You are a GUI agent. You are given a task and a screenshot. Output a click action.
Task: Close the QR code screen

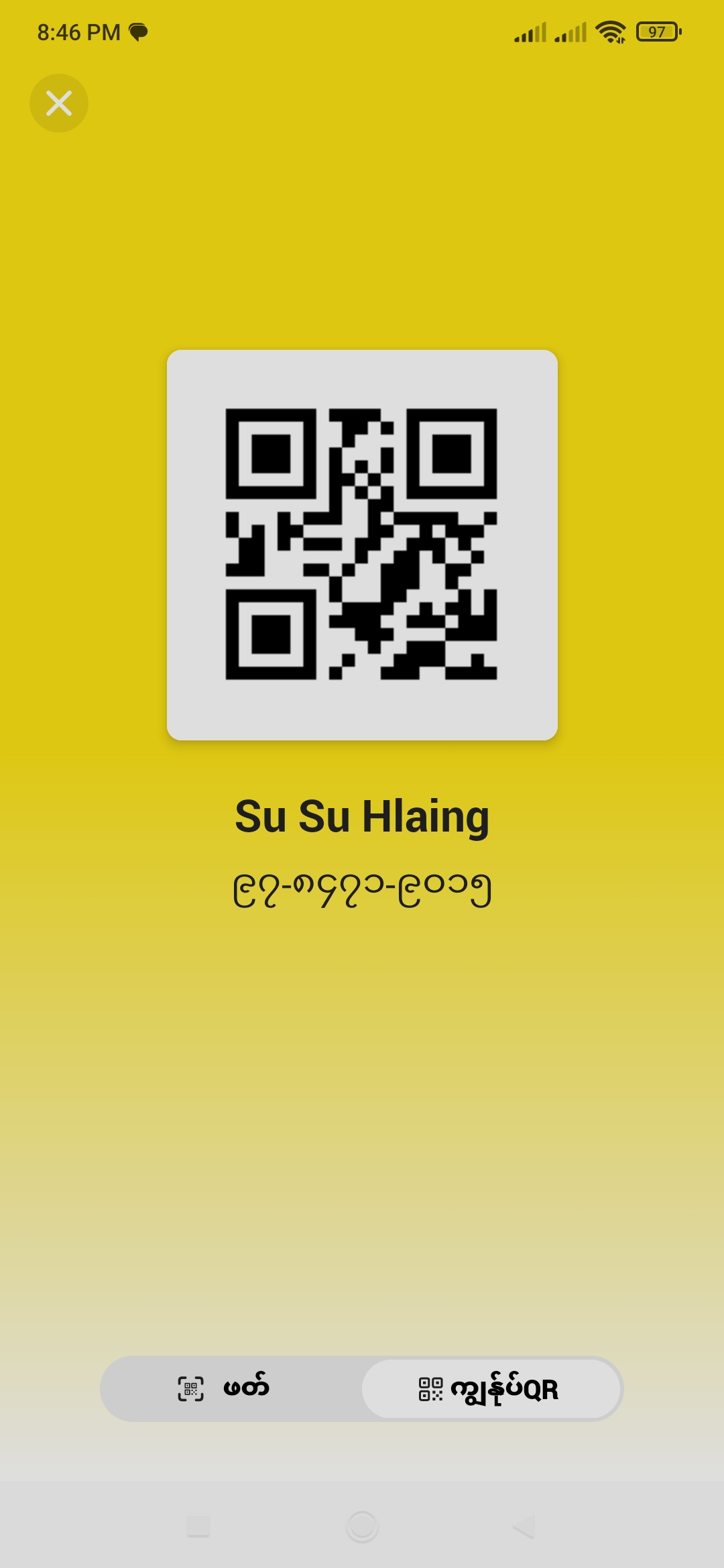59,103
